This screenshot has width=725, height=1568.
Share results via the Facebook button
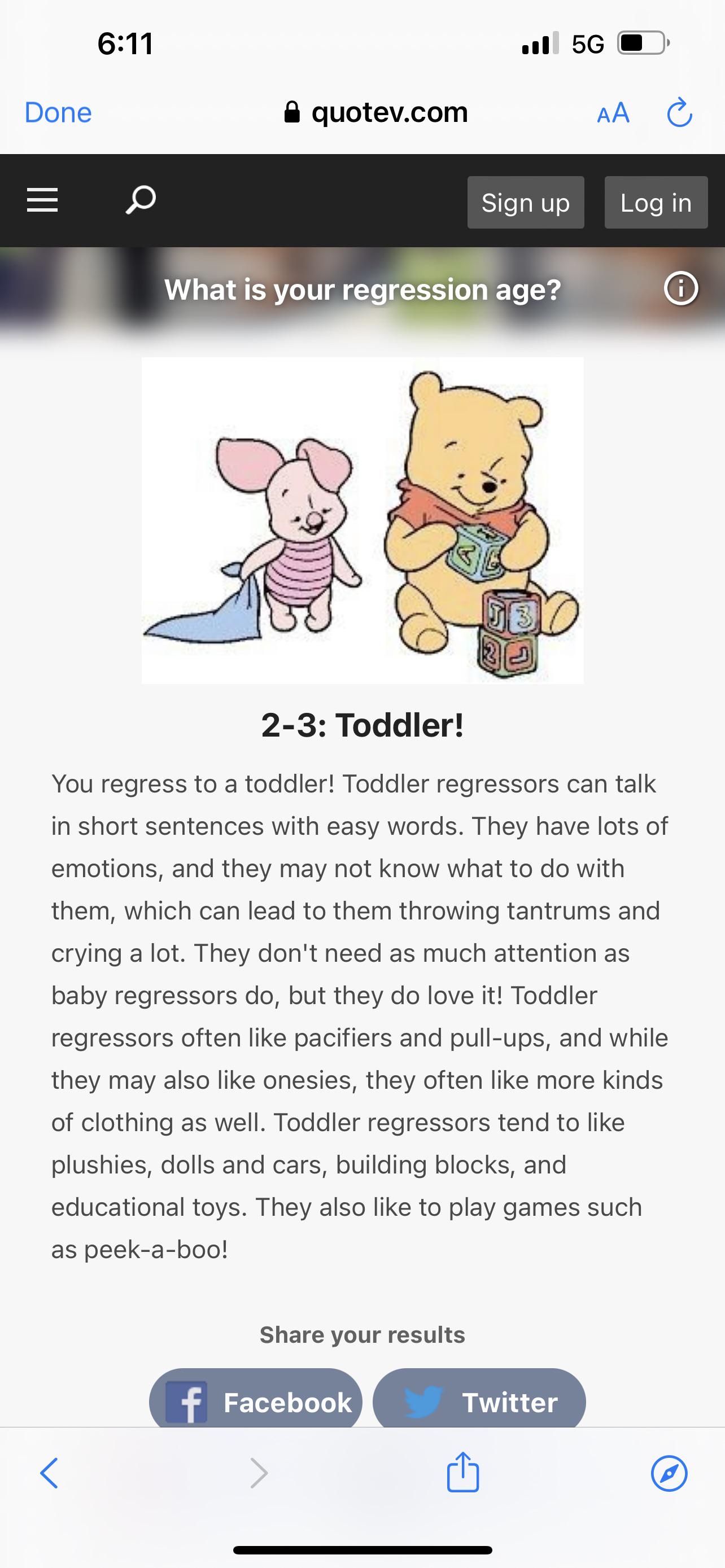click(x=256, y=1402)
